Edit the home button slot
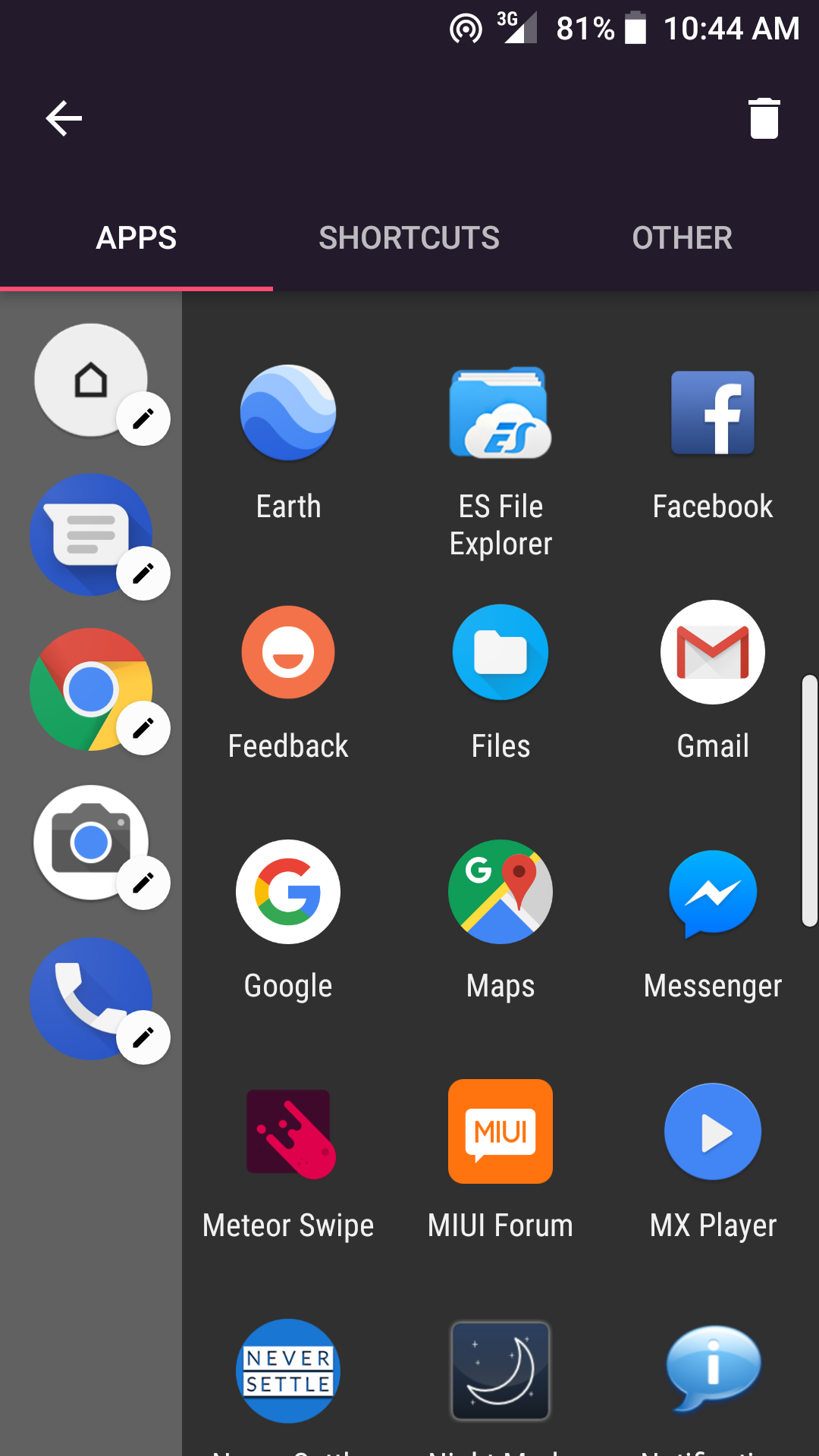 143,419
